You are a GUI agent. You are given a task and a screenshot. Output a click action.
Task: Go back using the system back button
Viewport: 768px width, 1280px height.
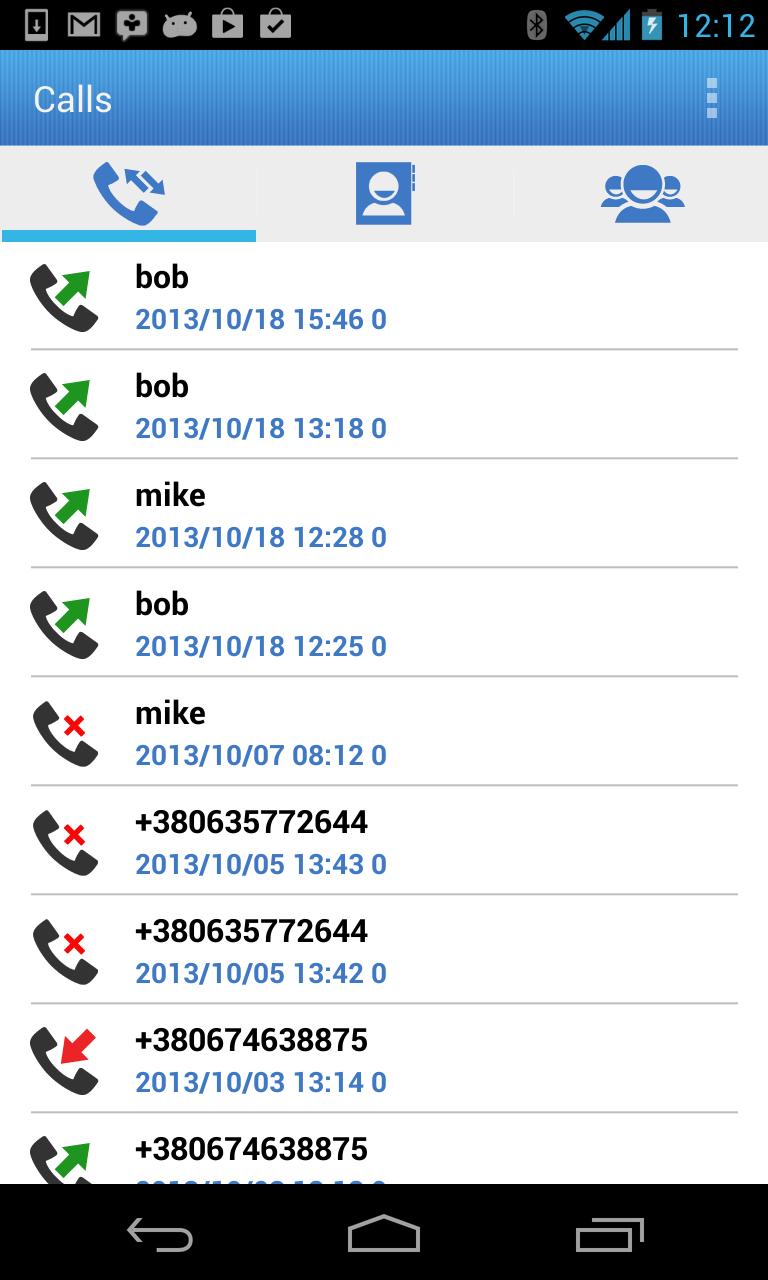click(160, 1234)
